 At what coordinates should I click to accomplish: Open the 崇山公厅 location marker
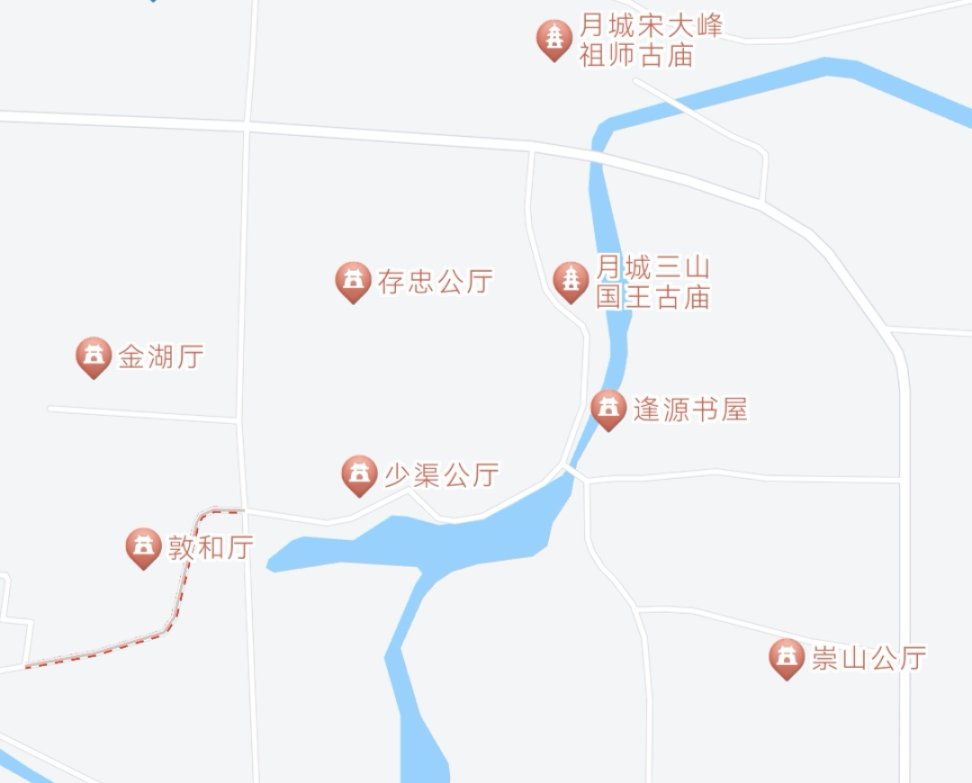point(787,658)
